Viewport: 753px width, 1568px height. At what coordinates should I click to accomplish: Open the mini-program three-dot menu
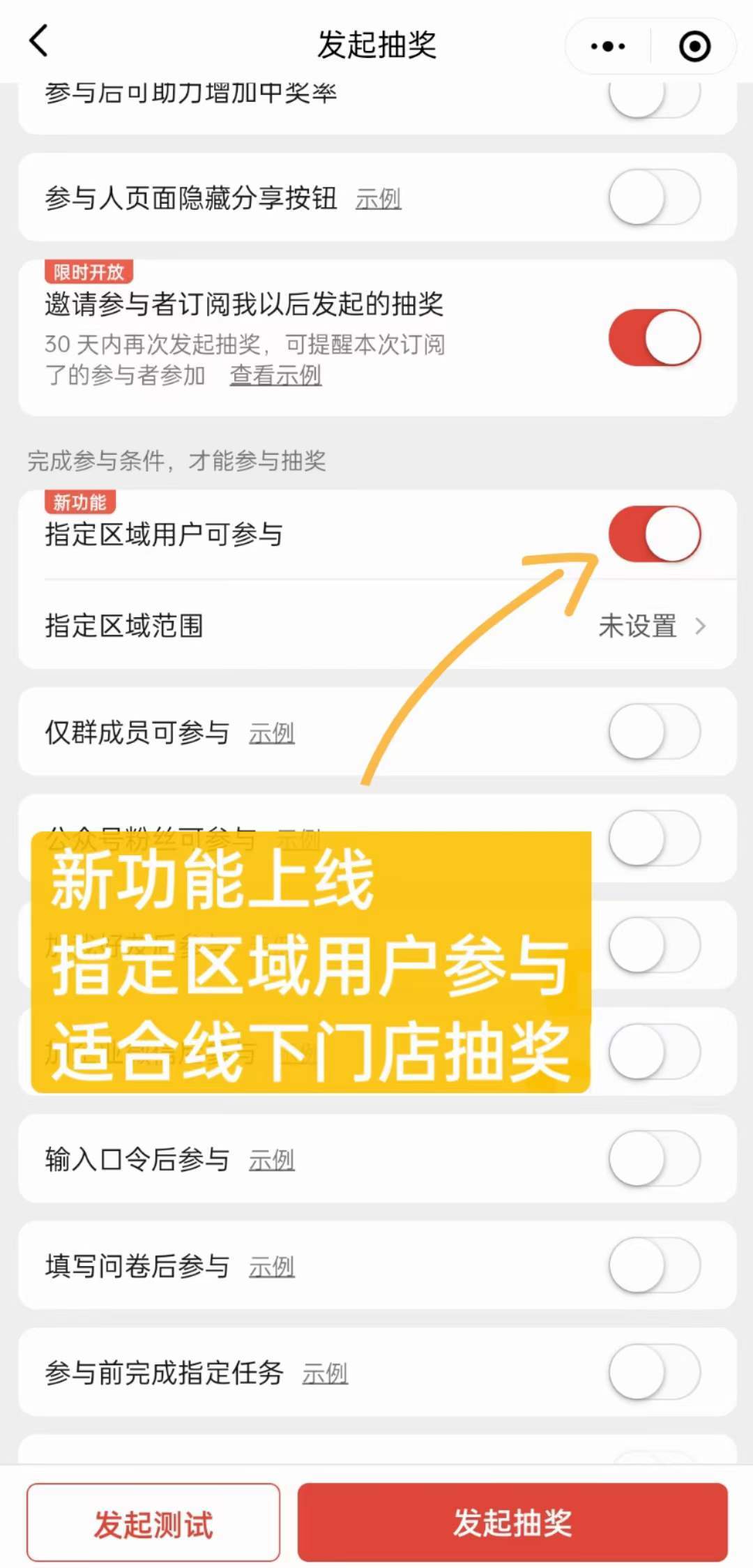(607, 47)
